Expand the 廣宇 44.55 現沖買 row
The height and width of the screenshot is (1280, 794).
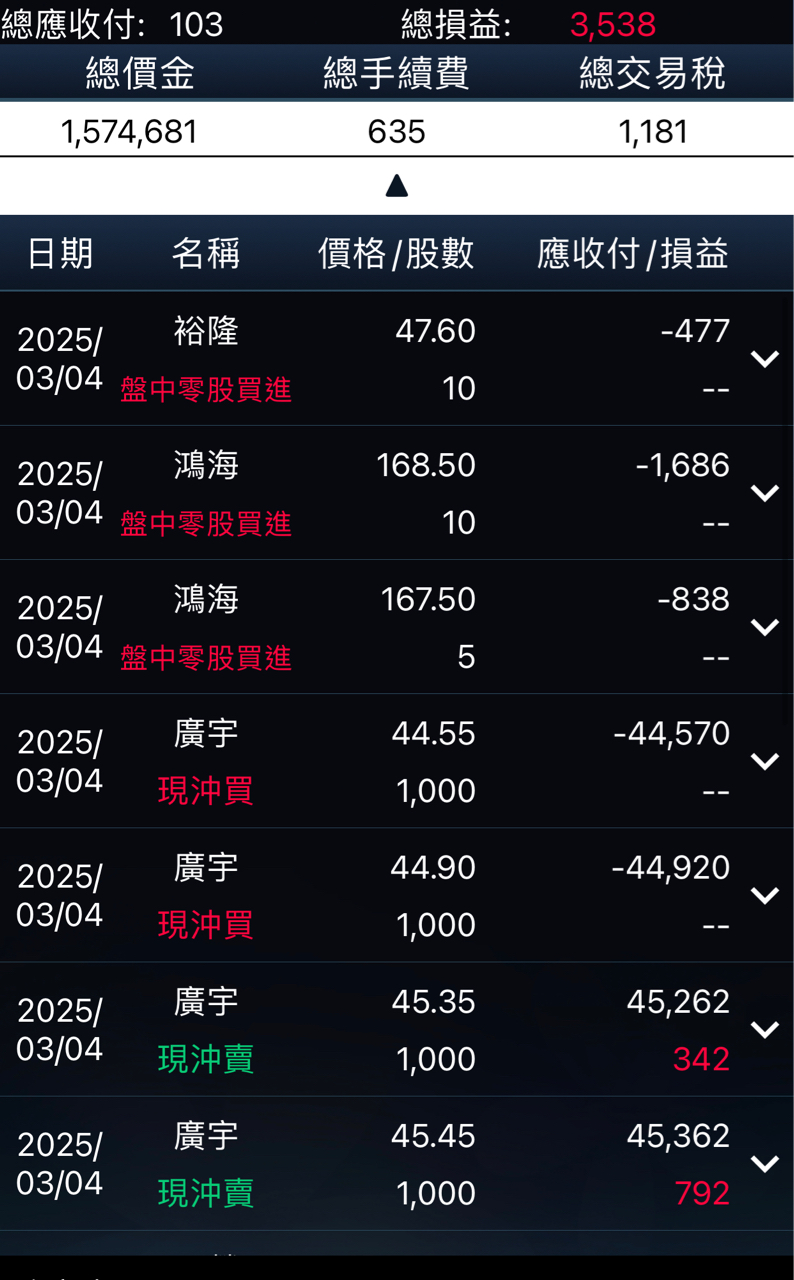pos(765,761)
